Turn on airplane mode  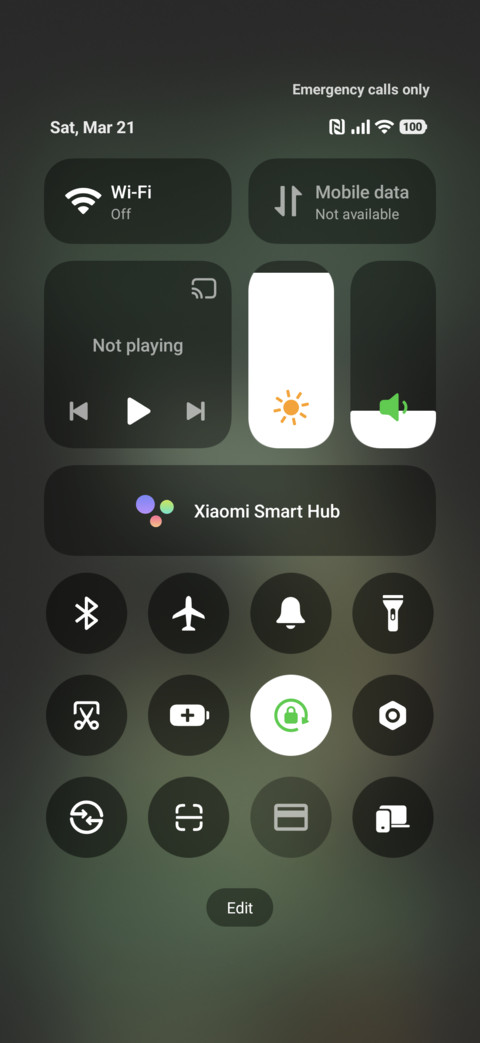(x=189, y=613)
